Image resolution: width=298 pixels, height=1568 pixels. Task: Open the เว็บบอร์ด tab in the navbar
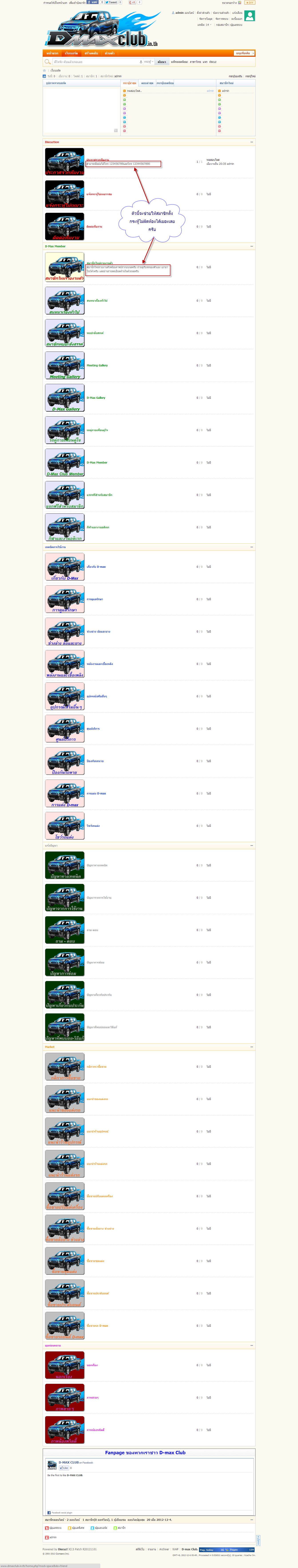[x=72, y=53]
